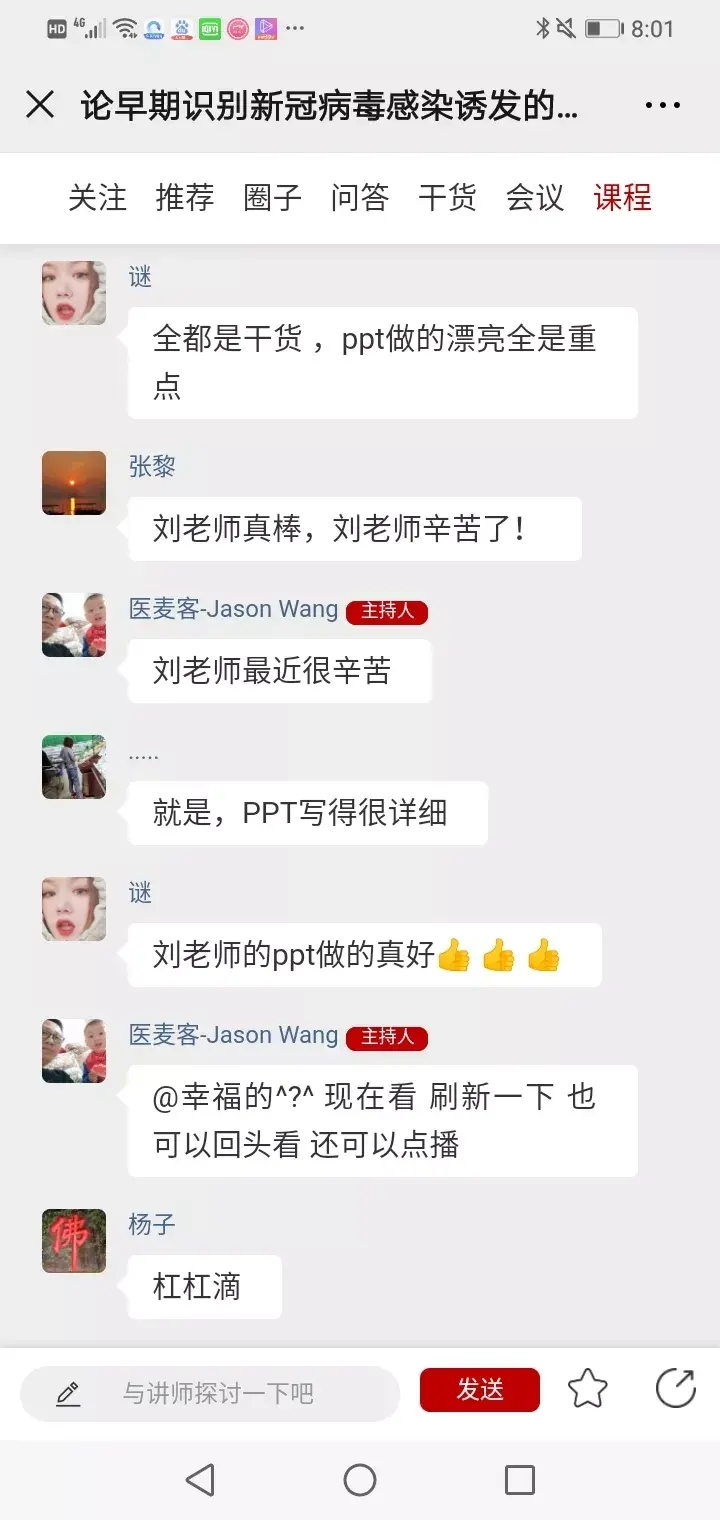Go to the 问答 tab

pos(360,198)
